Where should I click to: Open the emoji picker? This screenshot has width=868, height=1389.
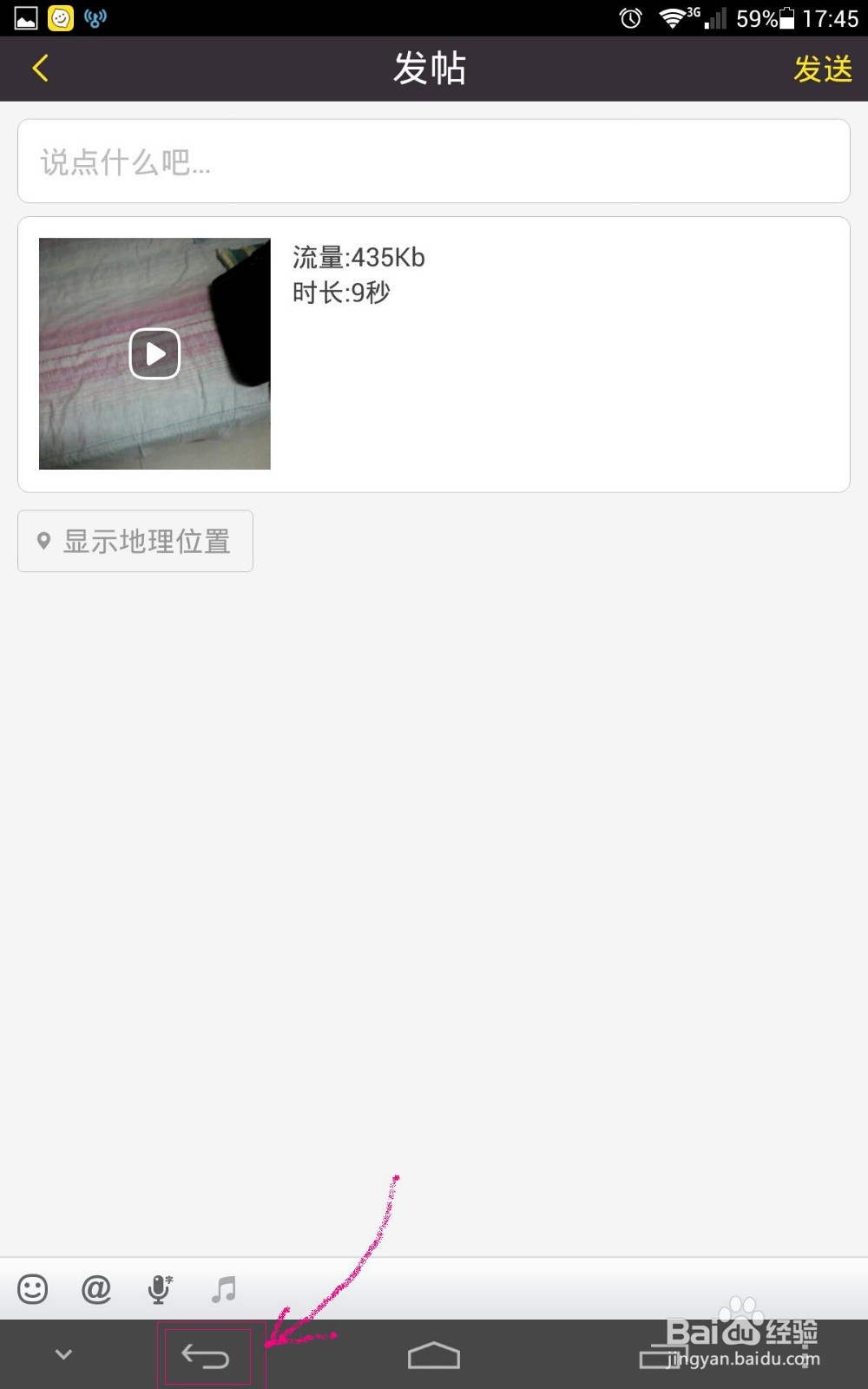(33, 1289)
